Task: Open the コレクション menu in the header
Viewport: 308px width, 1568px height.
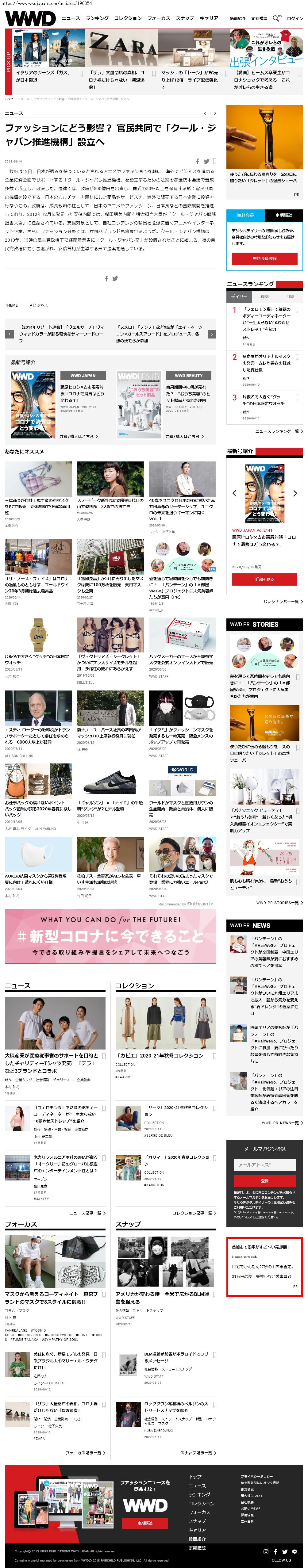Action: tap(128, 18)
